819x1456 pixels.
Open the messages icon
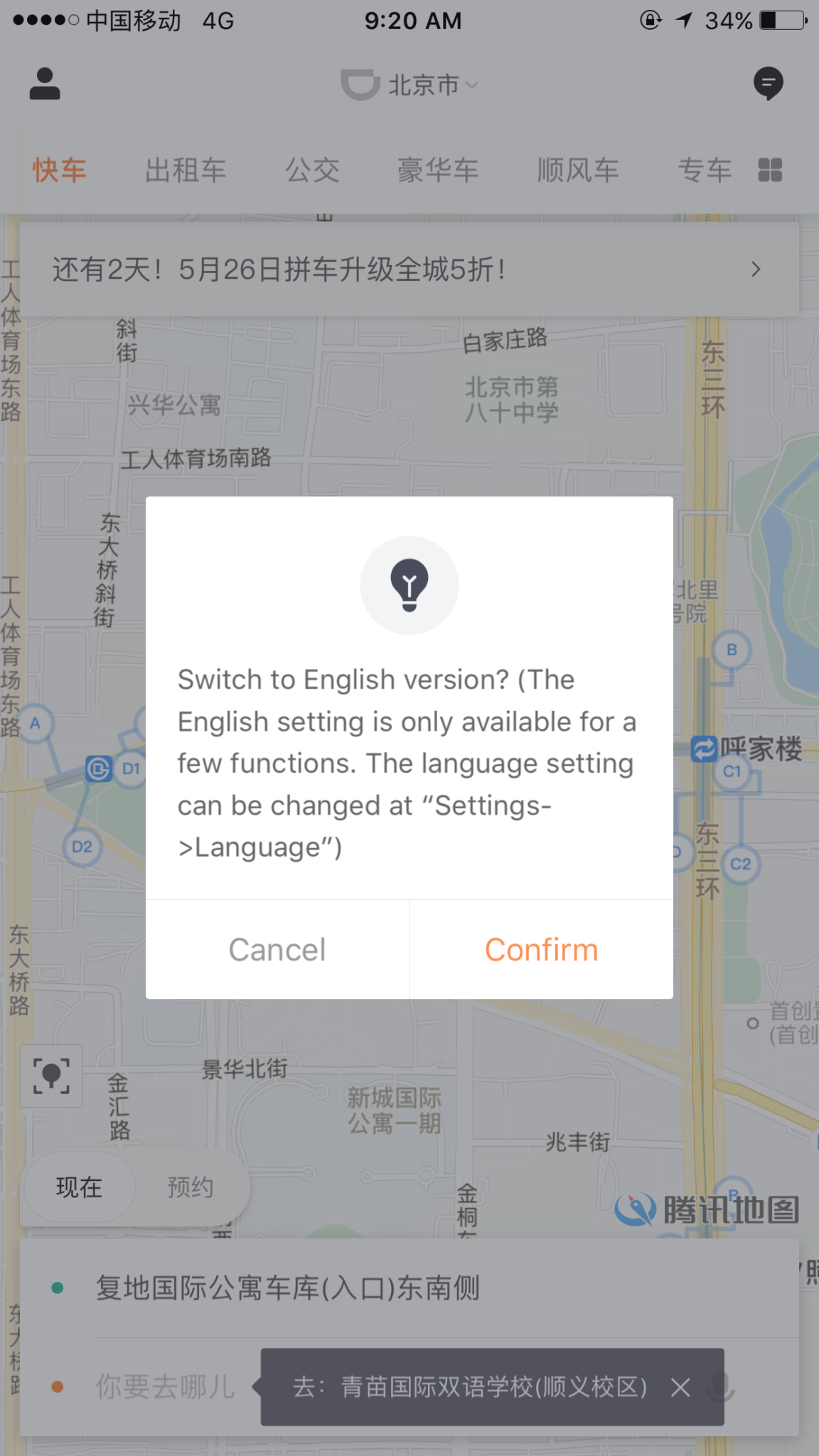[x=768, y=84]
